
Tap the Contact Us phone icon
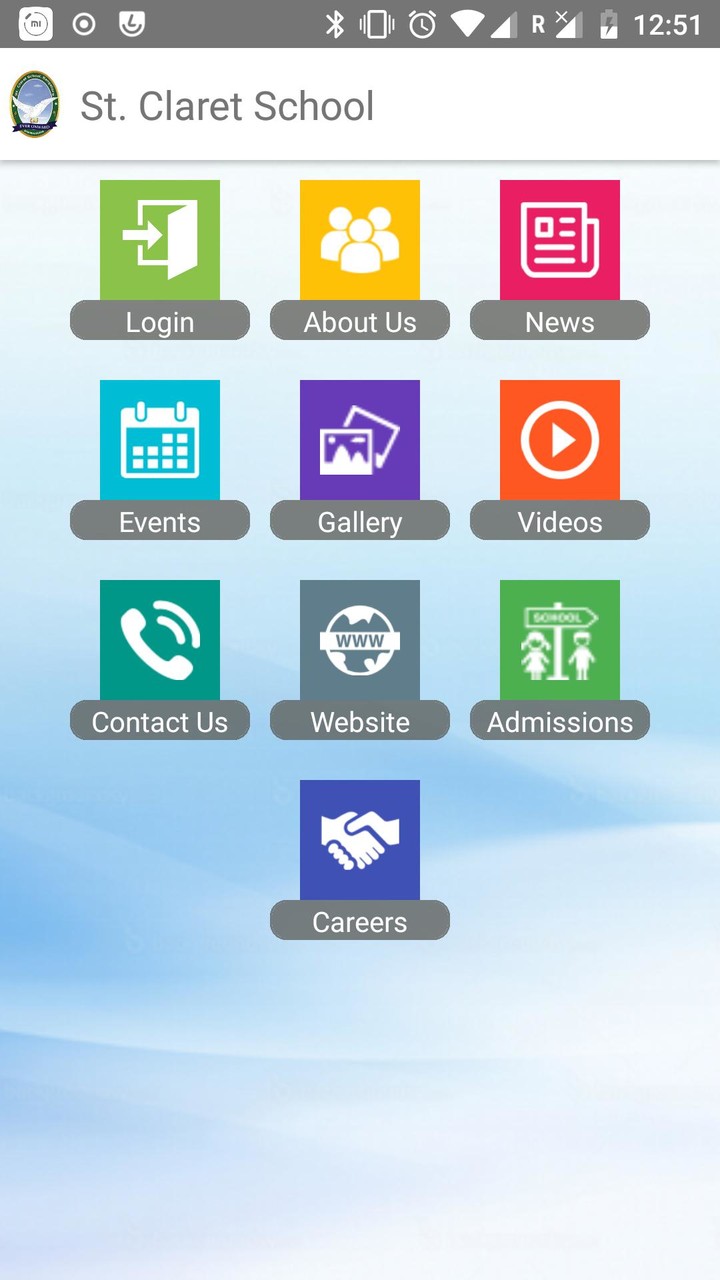click(x=159, y=639)
